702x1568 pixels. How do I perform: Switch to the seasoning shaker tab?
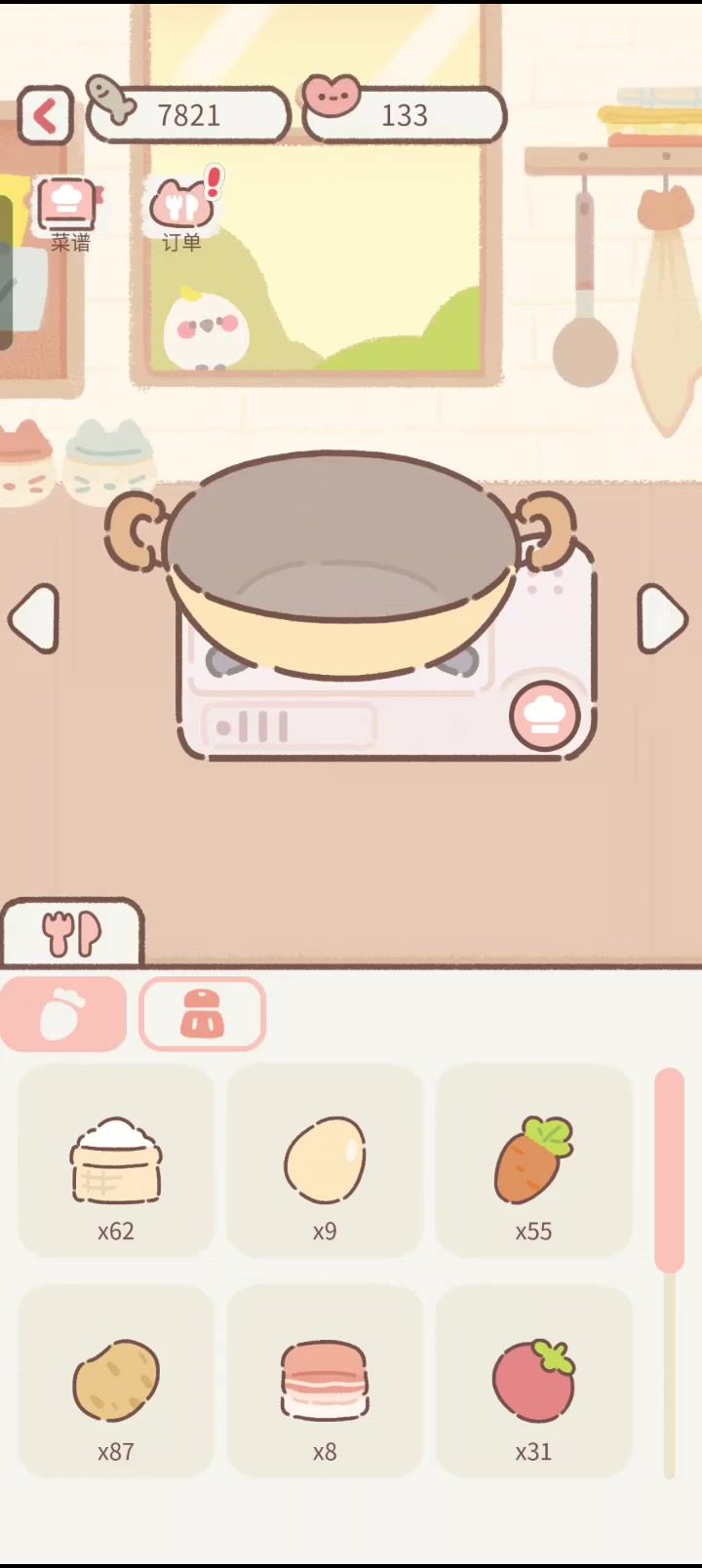pyautogui.click(x=203, y=1014)
